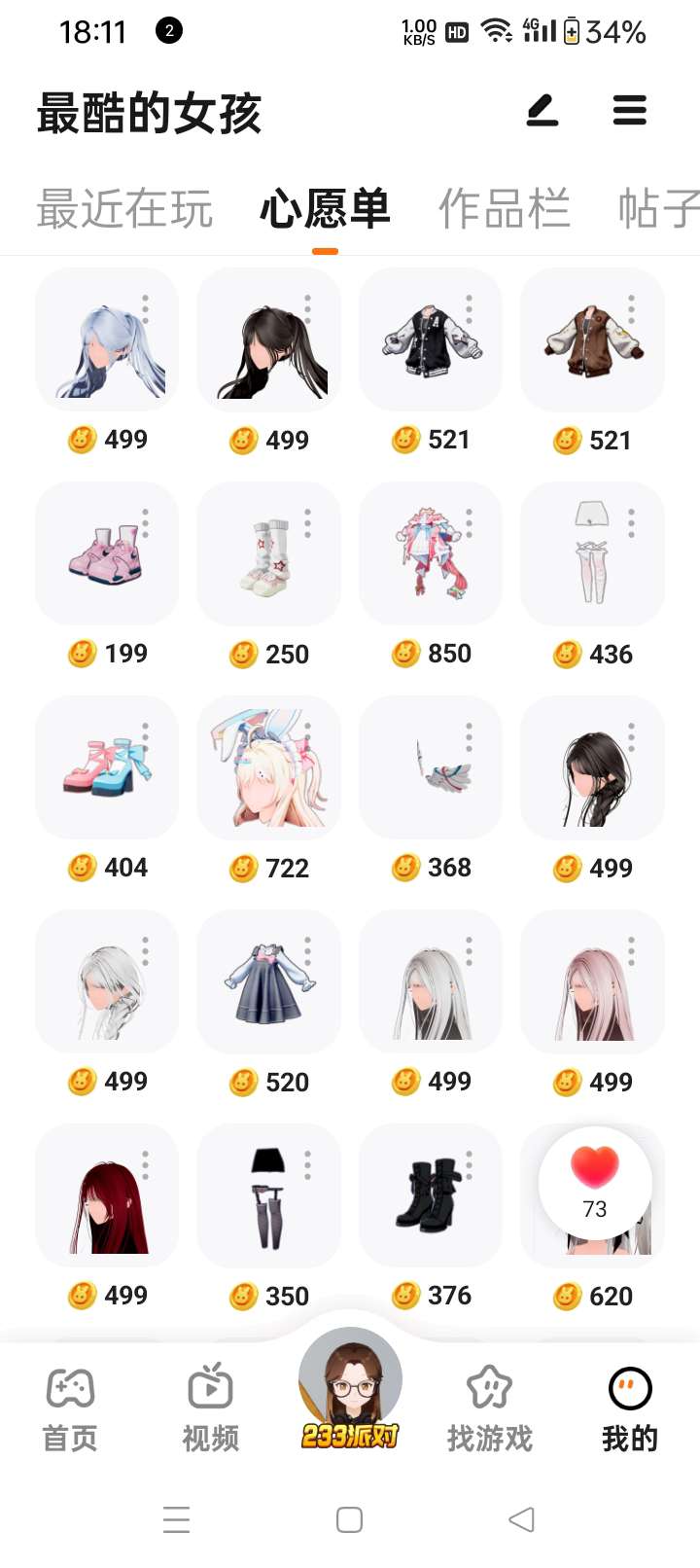This screenshot has height=1568, width=700.
Task: Tap the edit pencil icon
Action: tap(542, 111)
